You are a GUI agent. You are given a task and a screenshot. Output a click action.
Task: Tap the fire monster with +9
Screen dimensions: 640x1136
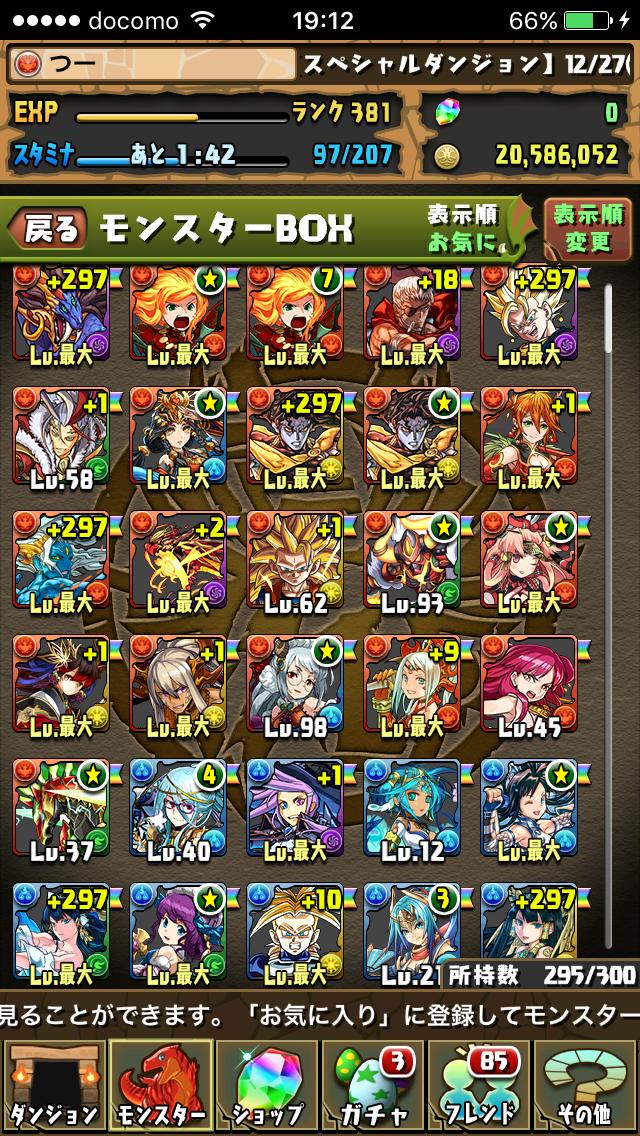coord(412,684)
